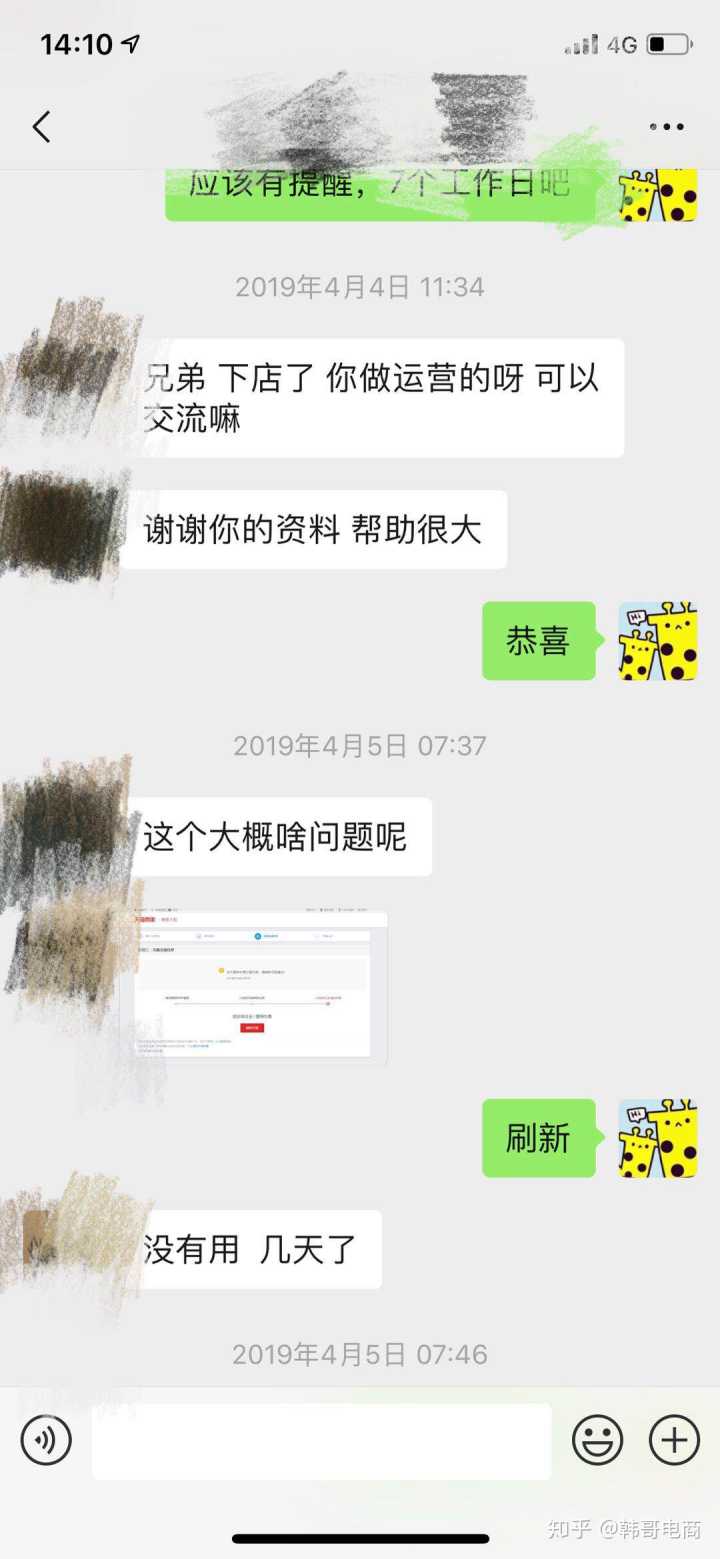Switch to voice message input

click(x=46, y=1441)
